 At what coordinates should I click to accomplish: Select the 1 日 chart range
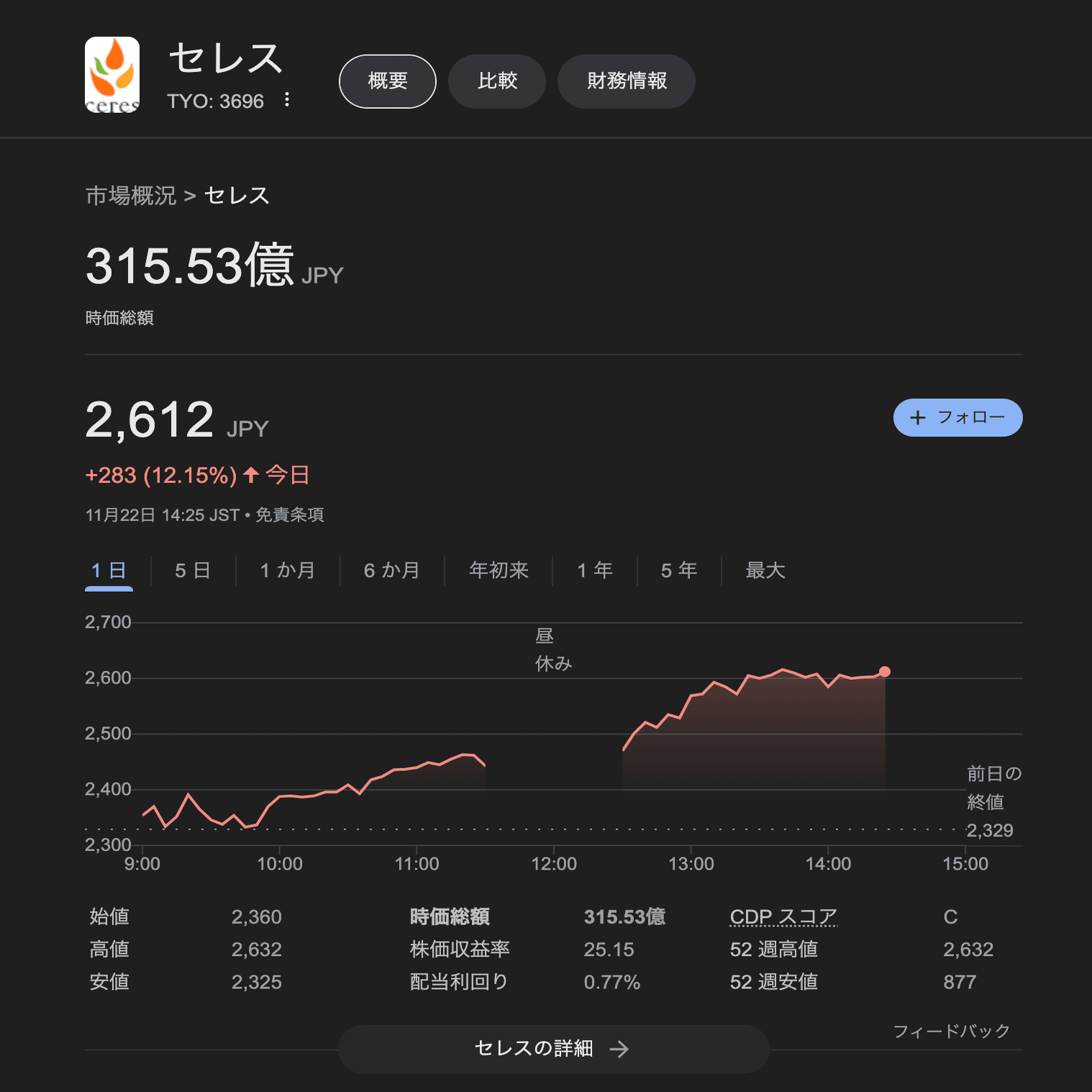point(109,571)
